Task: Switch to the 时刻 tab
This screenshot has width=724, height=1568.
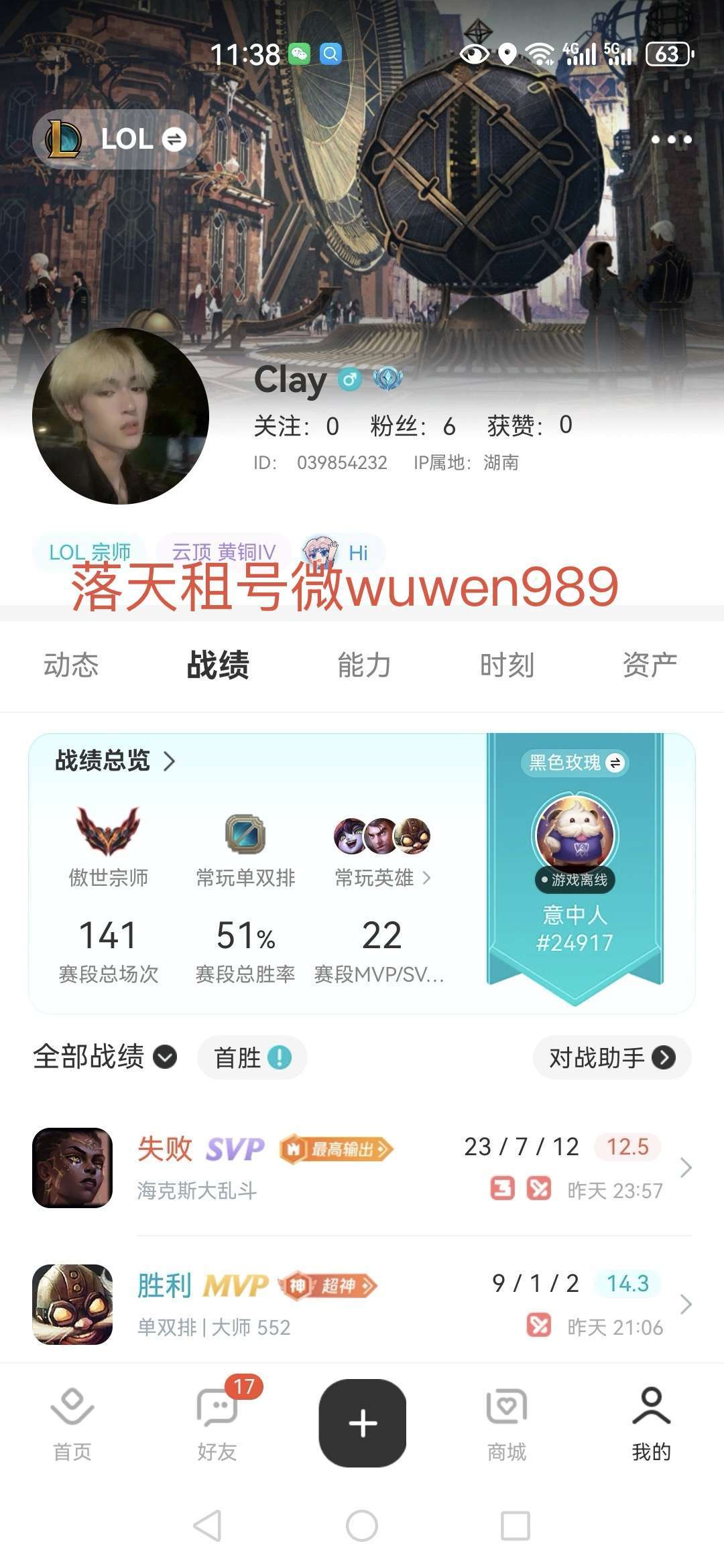Action: 507,665
